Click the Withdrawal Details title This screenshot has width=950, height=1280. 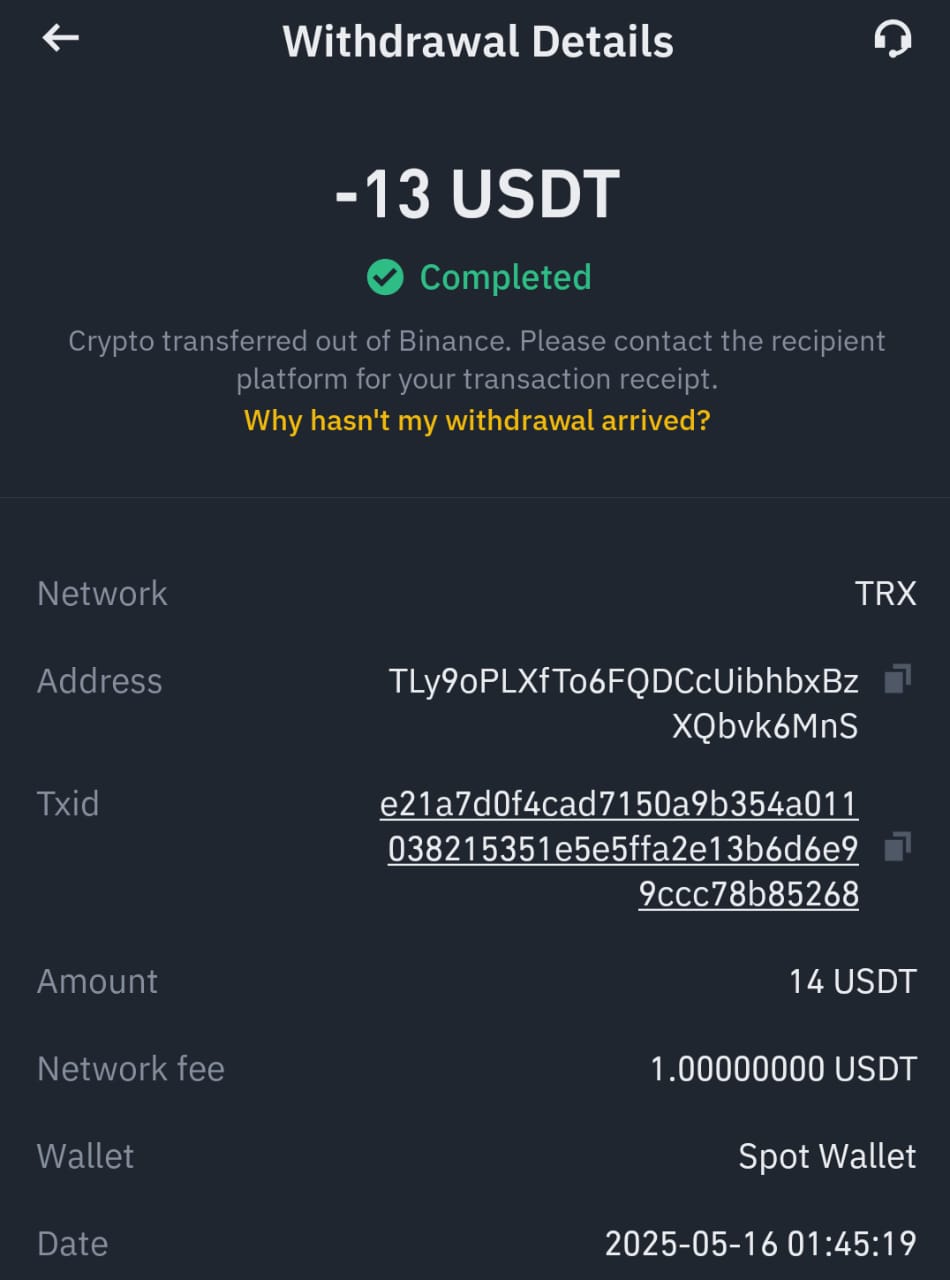pyautogui.click(x=477, y=40)
